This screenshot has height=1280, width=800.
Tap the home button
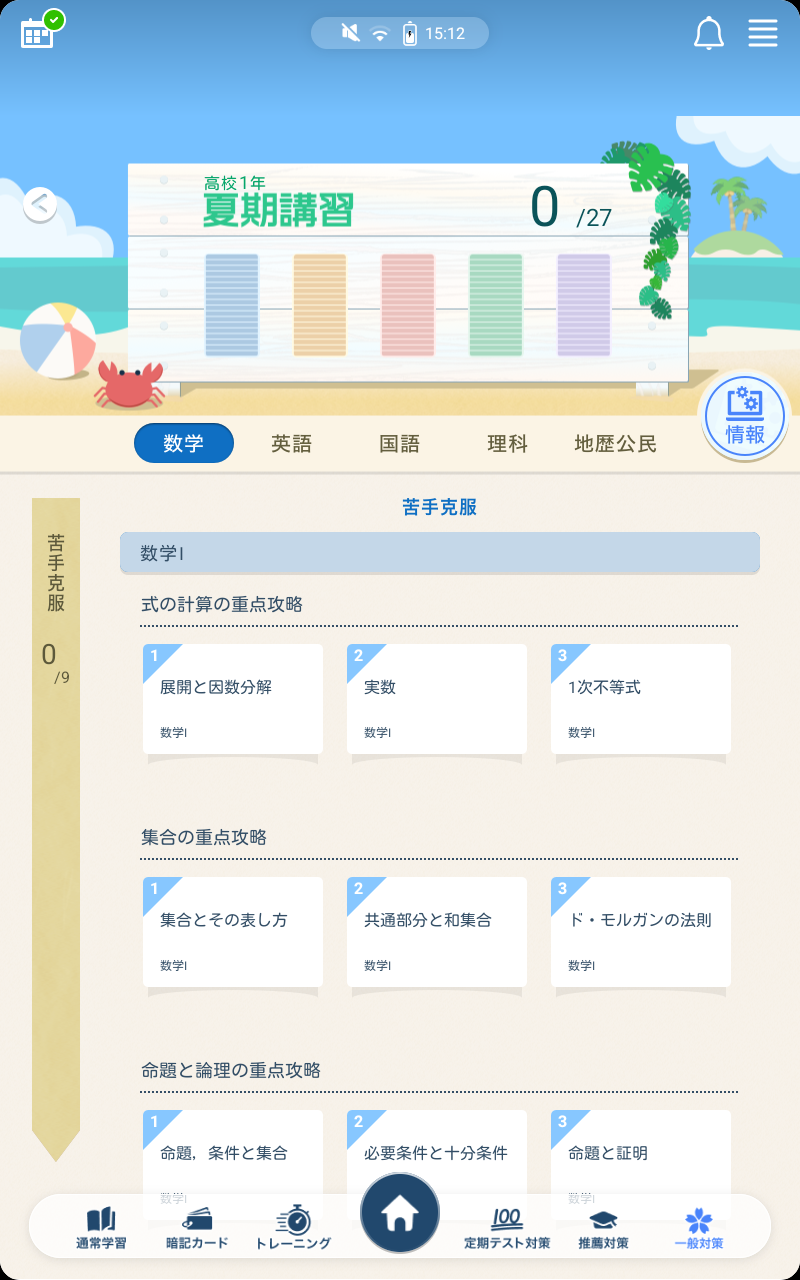400,1213
